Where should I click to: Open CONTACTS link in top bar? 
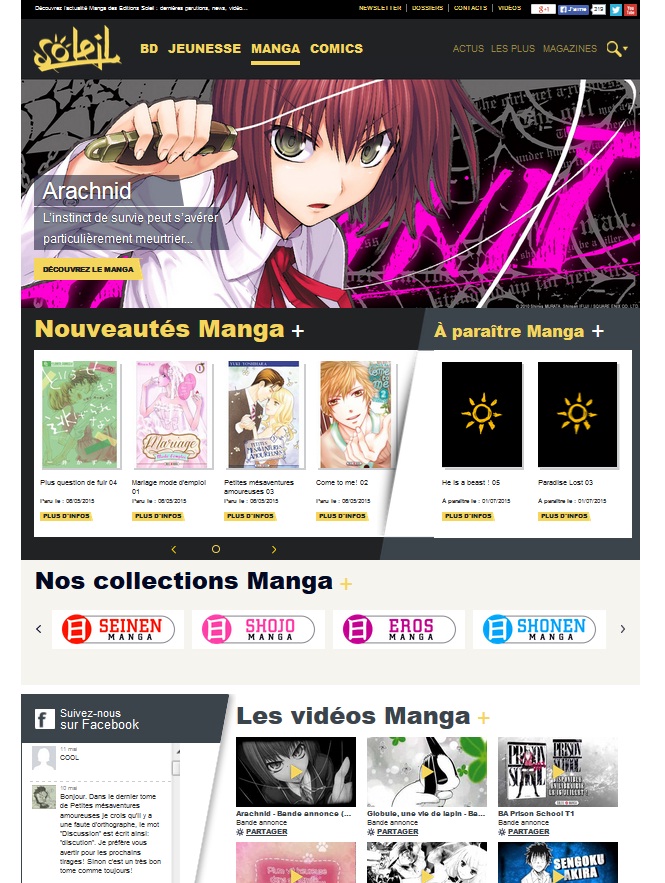(470, 8)
